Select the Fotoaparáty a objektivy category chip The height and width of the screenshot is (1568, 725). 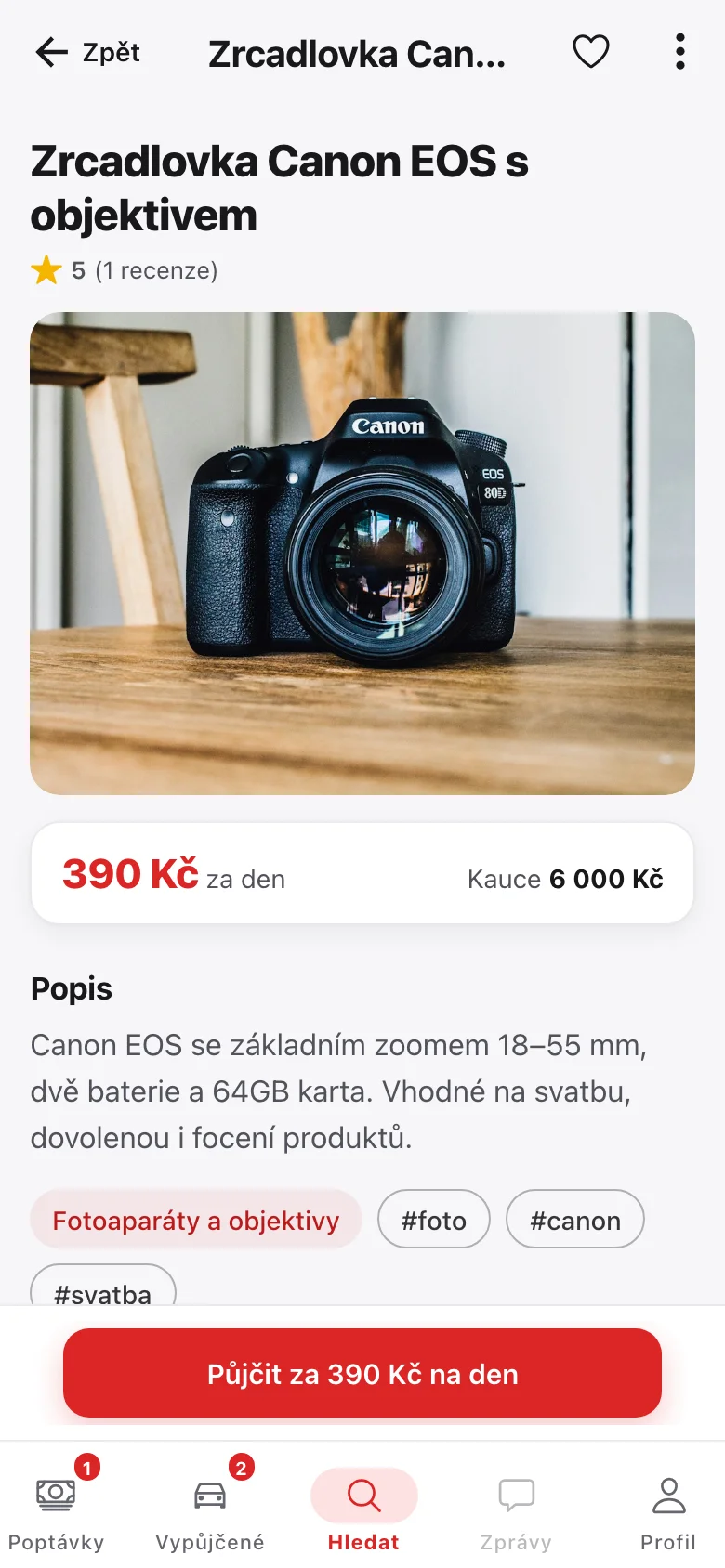tap(196, 1220)
